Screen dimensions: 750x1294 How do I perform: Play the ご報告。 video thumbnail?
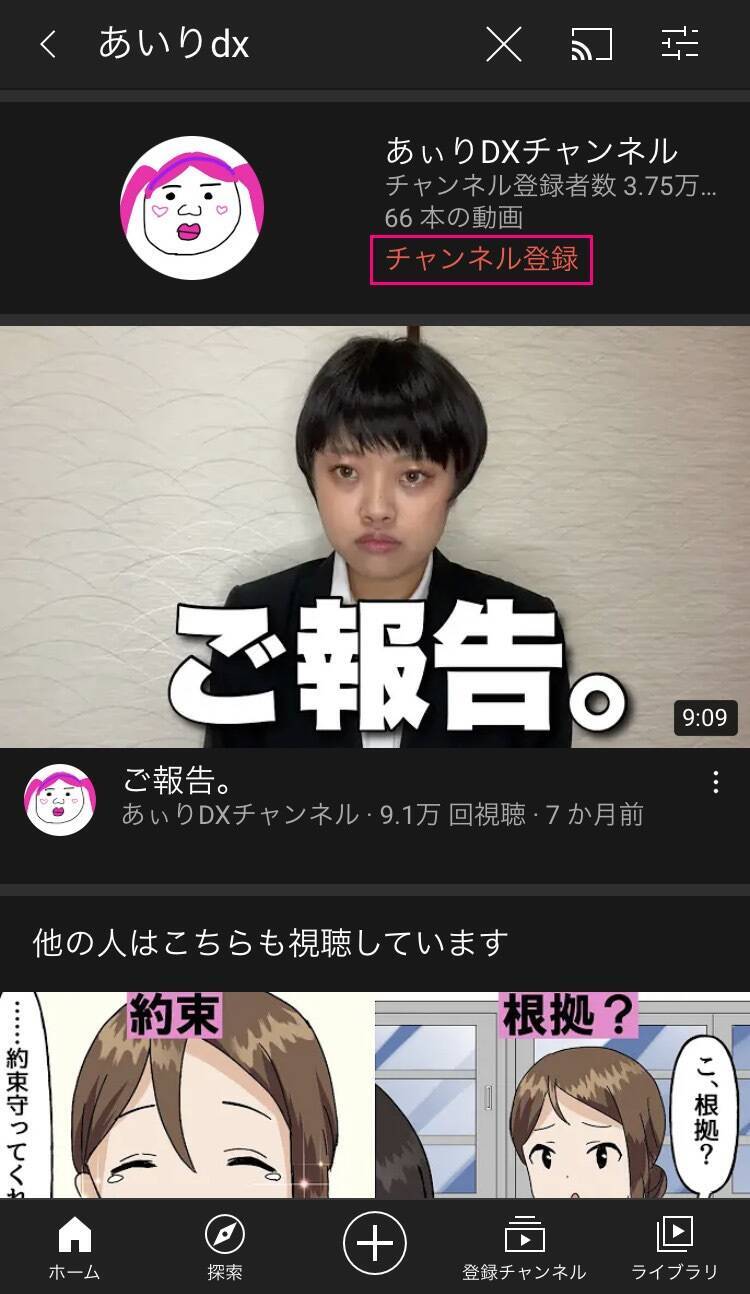(x=375, y=536)
